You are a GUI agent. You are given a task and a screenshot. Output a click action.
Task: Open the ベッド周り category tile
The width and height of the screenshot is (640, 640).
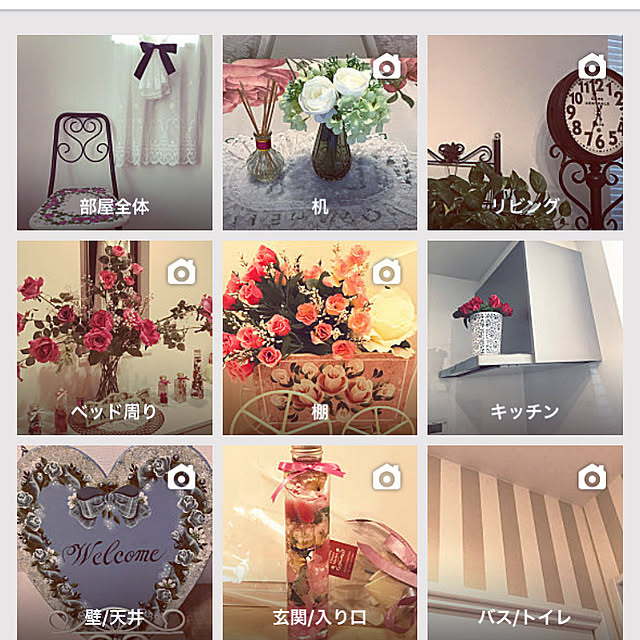pos(114,340)
